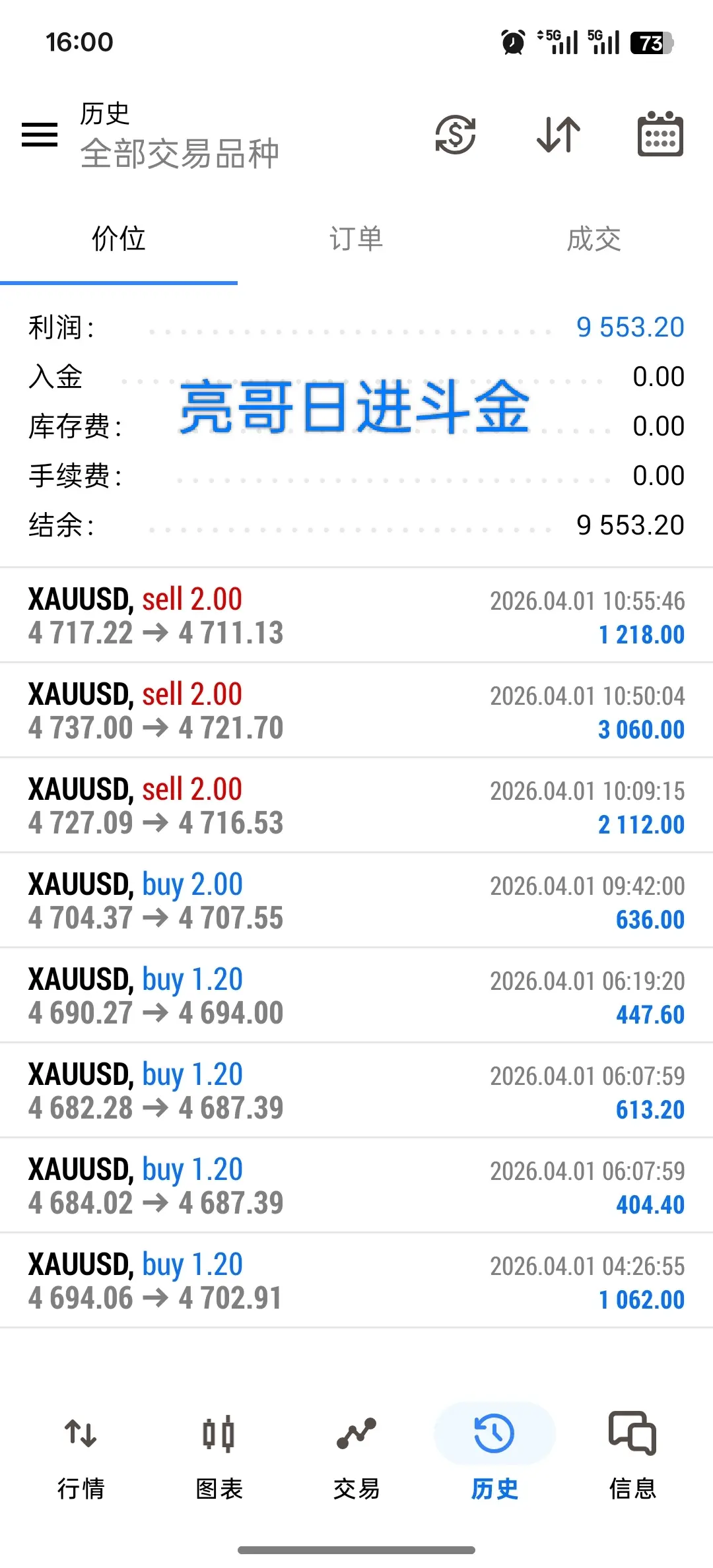Screen dimensions: 713x1568
Task: Open the calendar date range picker
Action: pos(660,135)
